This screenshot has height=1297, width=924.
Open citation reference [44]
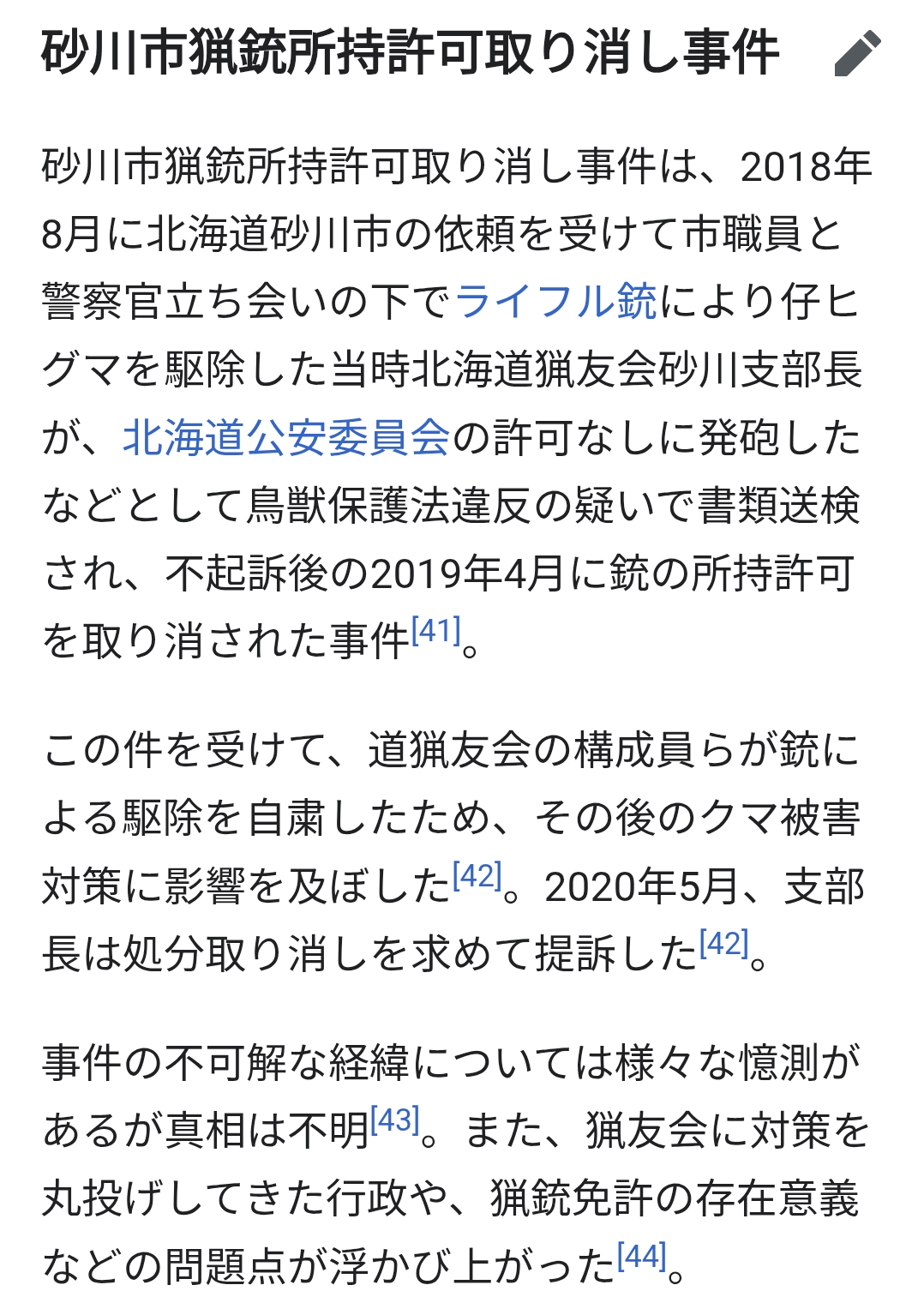click(x=642, y=1257)
